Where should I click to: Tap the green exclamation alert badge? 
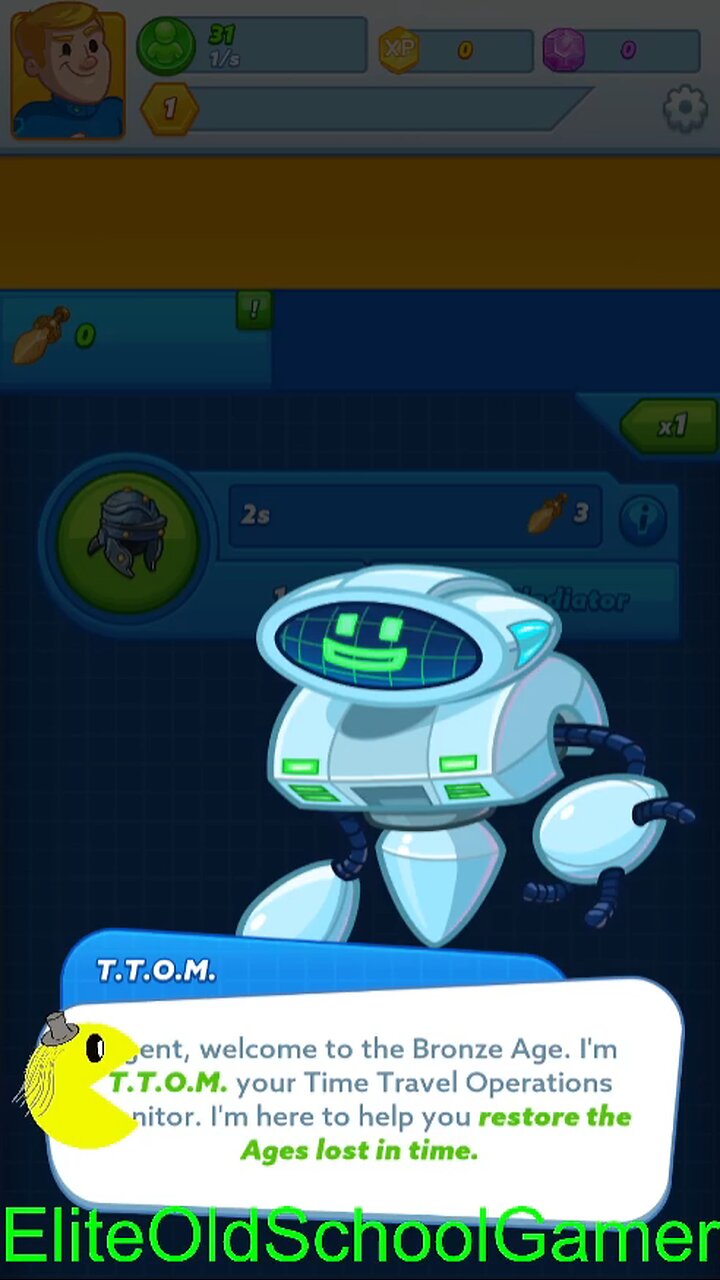254,310
